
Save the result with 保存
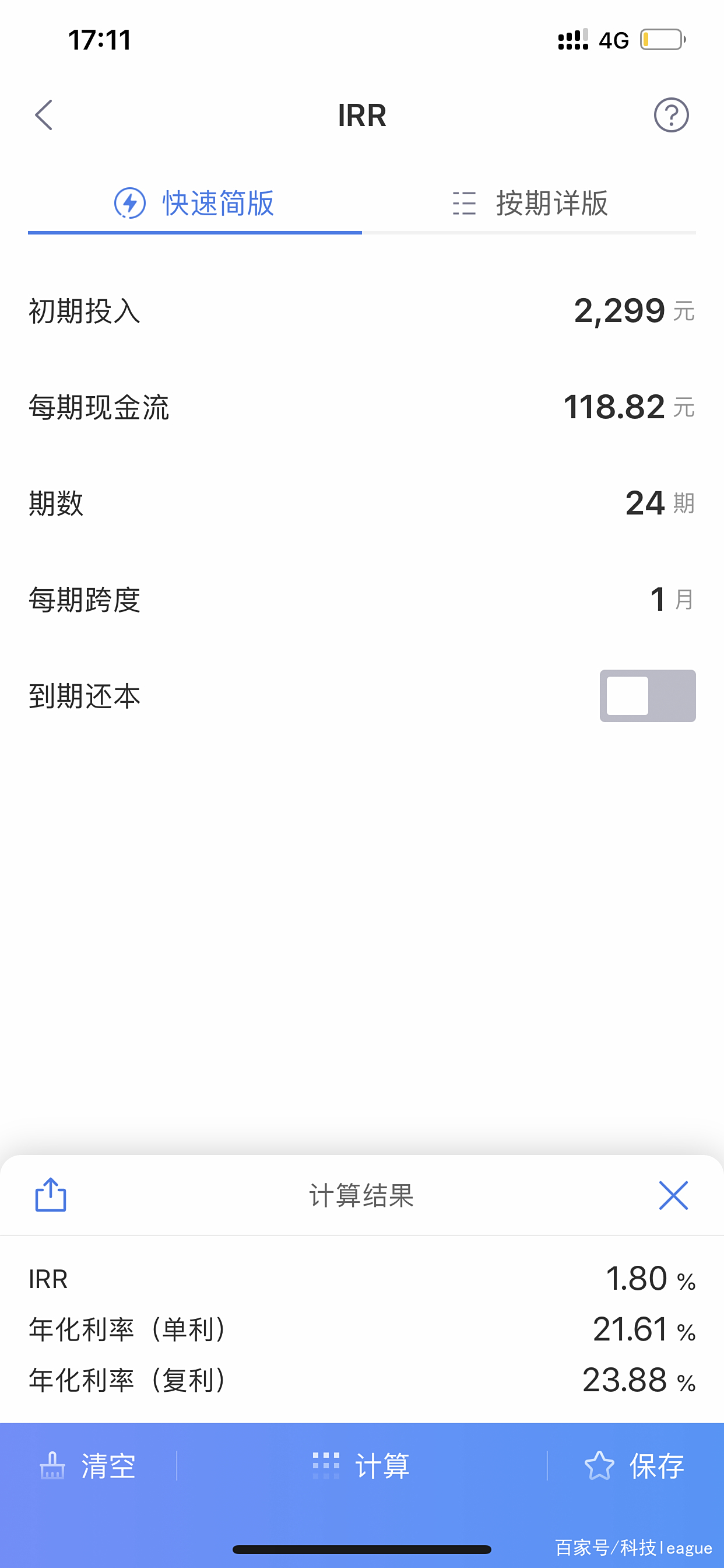(635, 1466)
